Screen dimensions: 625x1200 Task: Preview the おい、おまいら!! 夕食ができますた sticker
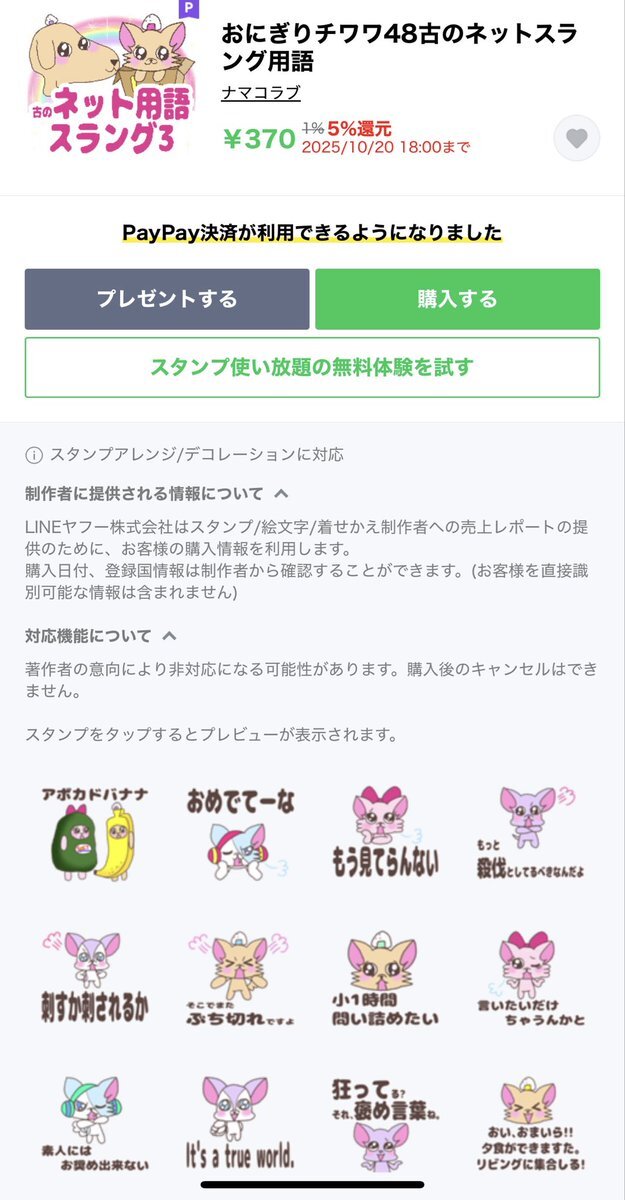click(530, 1122)
